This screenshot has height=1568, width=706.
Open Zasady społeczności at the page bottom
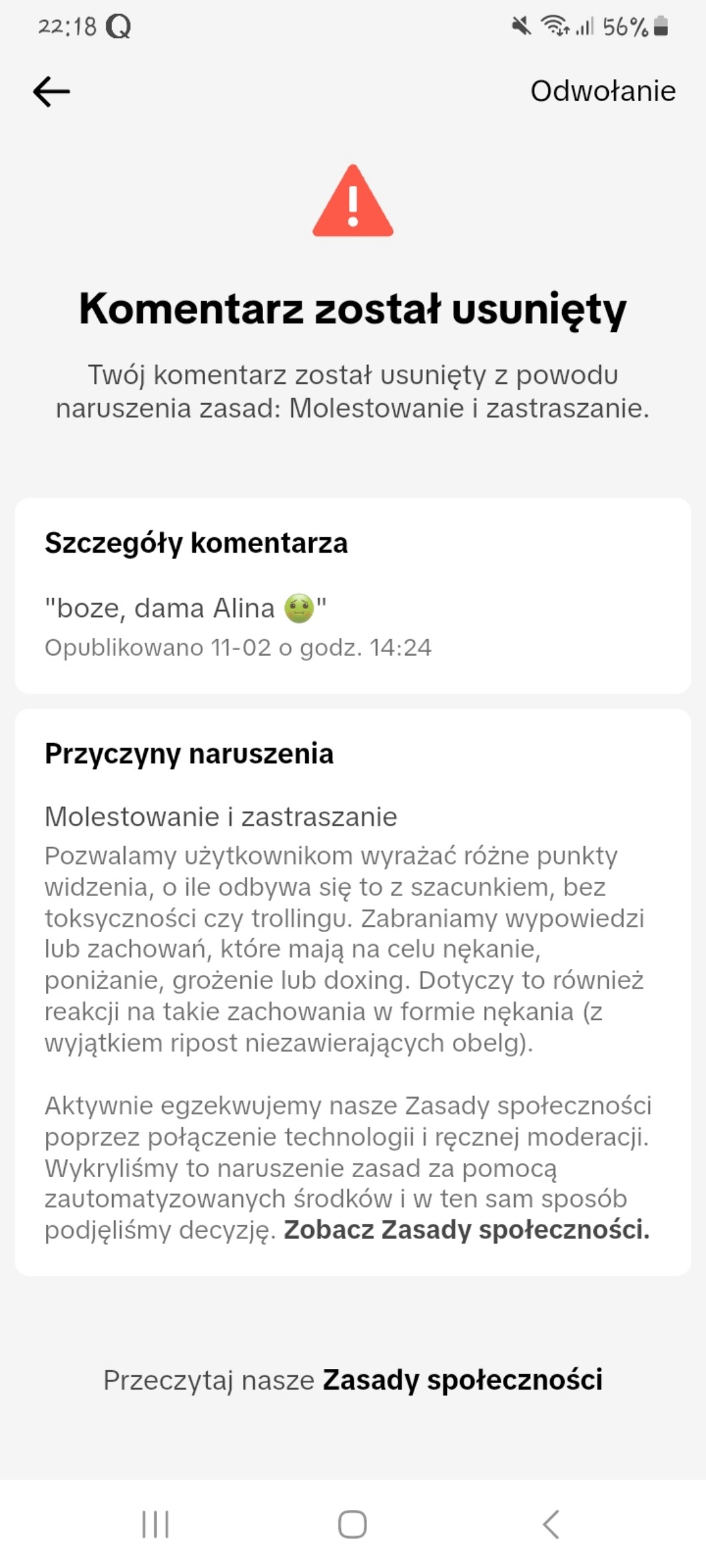click(x=462, y=1380)
